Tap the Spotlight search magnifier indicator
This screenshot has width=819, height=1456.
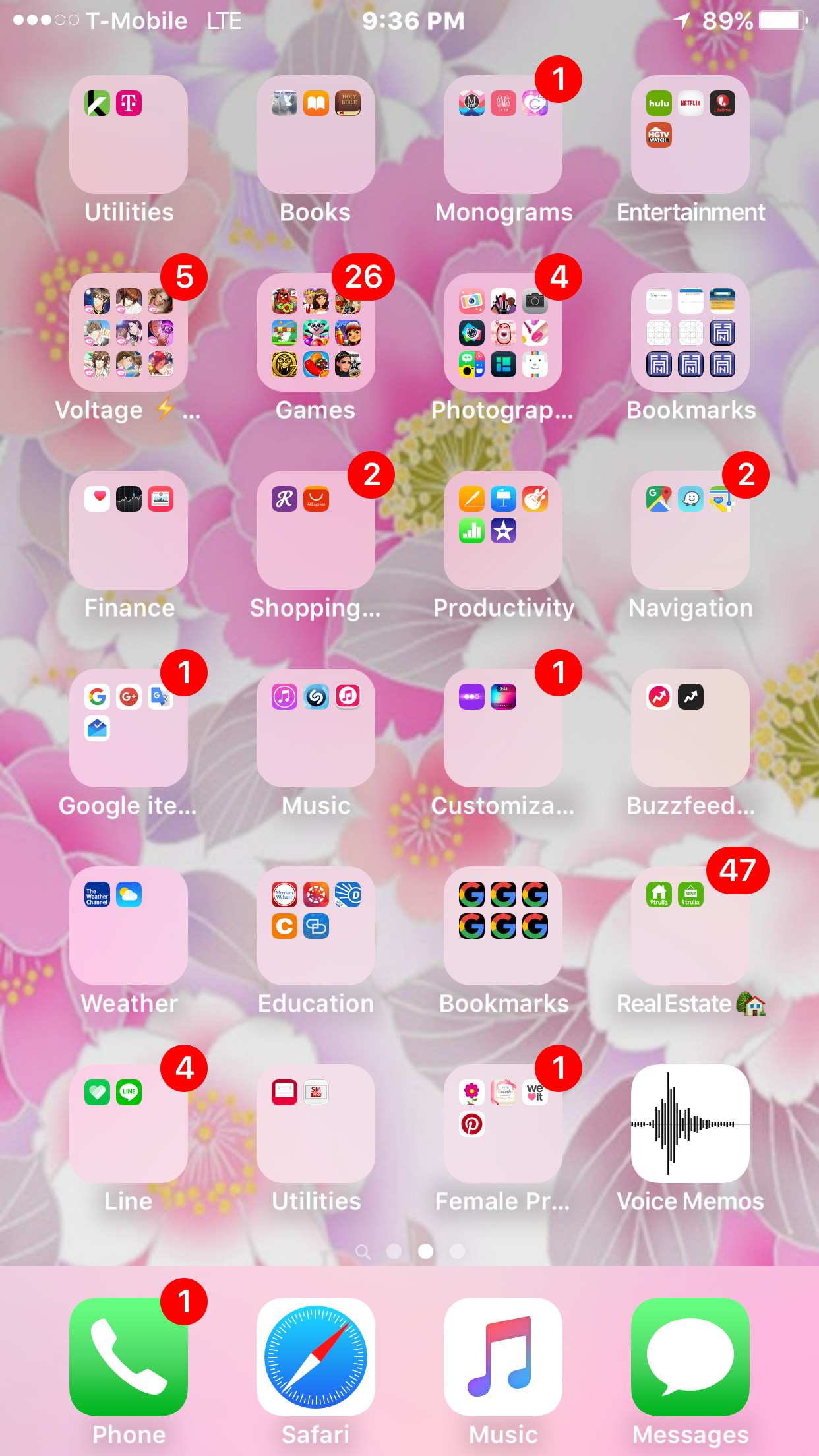point(363,1251)
